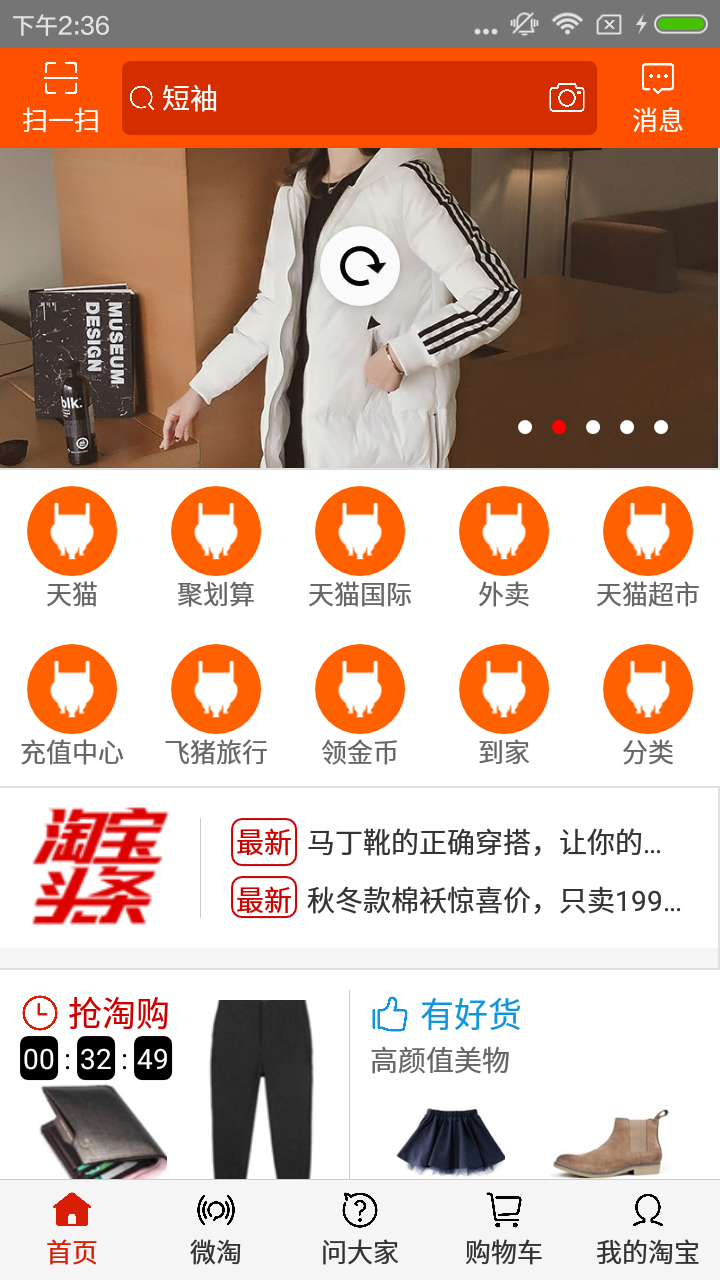The image size is (720, 1280).
Task: Go to 我的淘宝 tab
Action: click(x=648, y=1230)
